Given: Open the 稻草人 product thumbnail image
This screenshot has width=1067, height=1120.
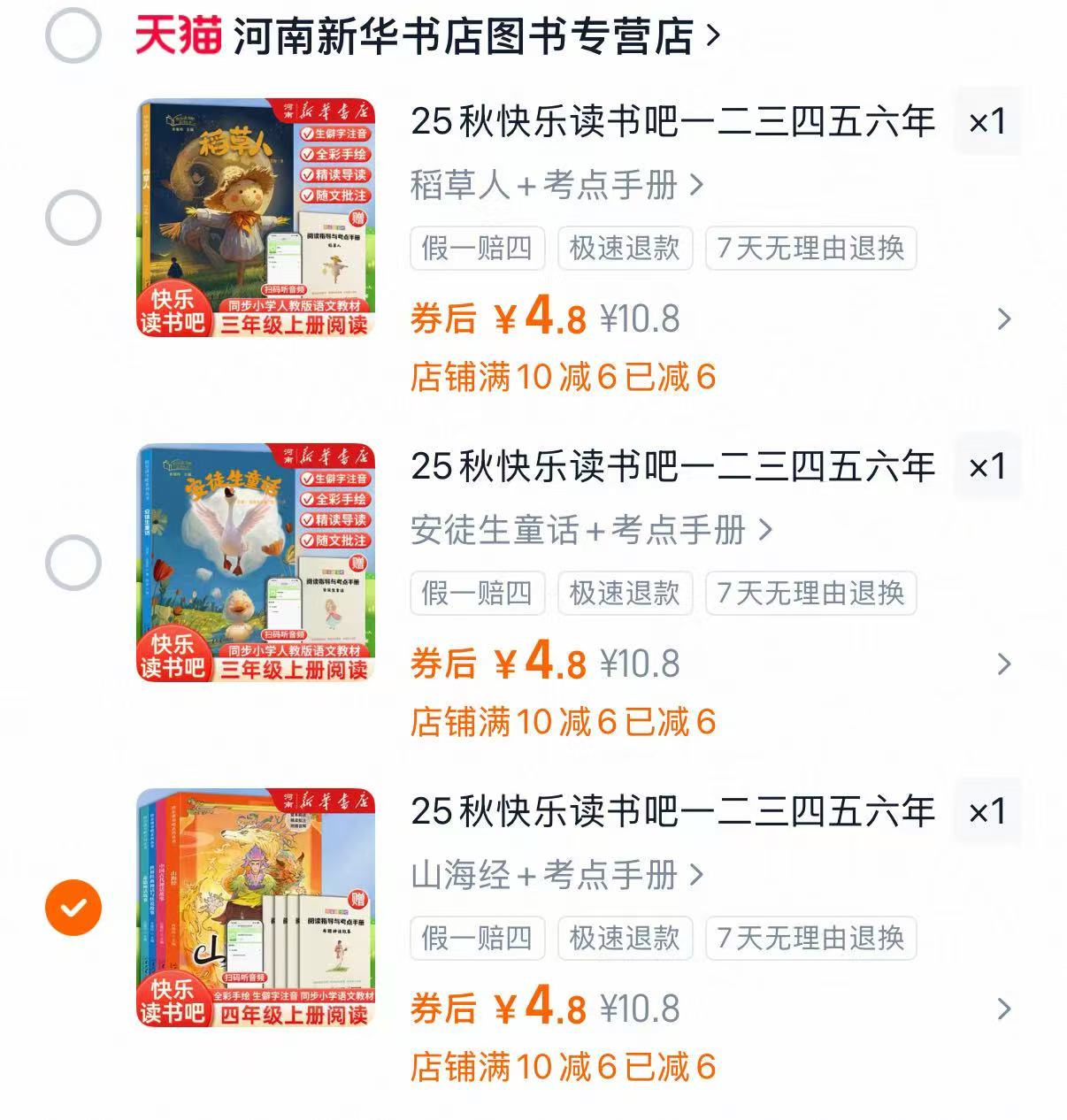Looking at the screenshot, I should point(257,216).
